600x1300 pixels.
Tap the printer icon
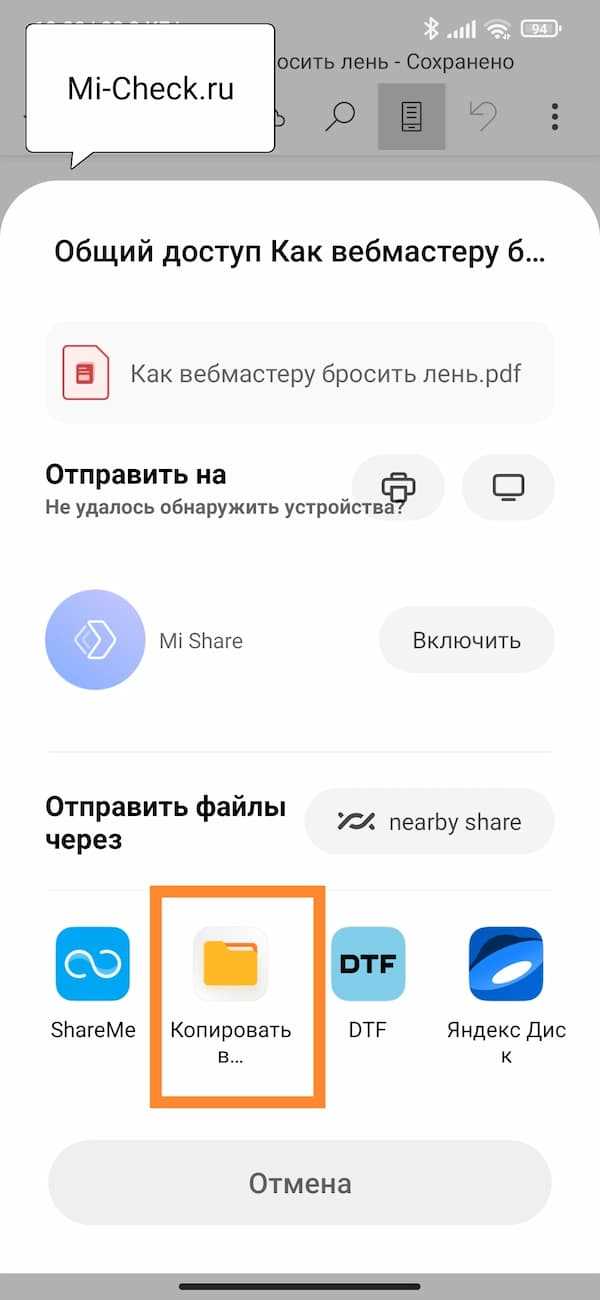tap(398, 487)
